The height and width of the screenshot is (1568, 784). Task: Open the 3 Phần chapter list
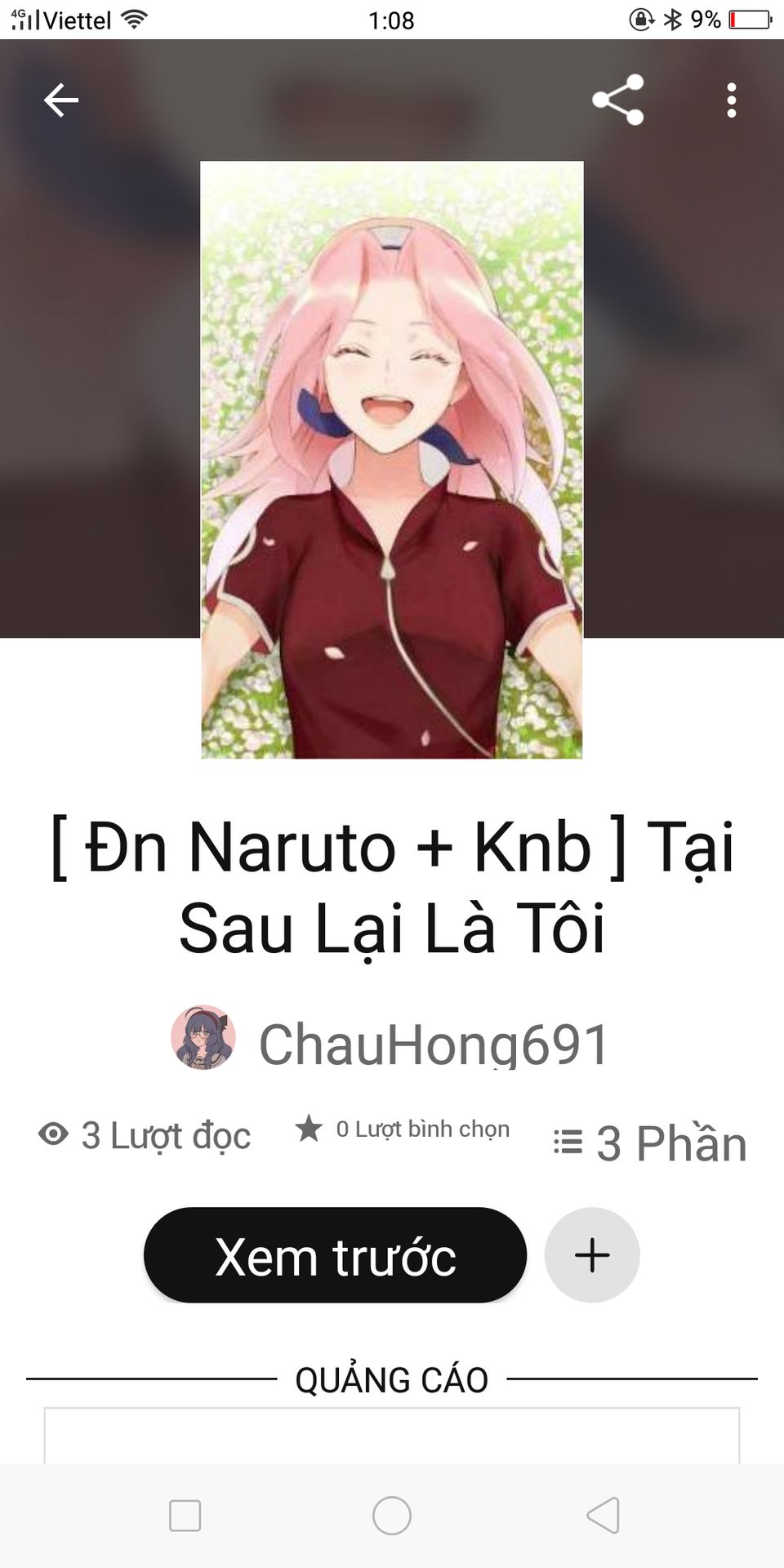pyautogui.click(x=651, y=1143)
